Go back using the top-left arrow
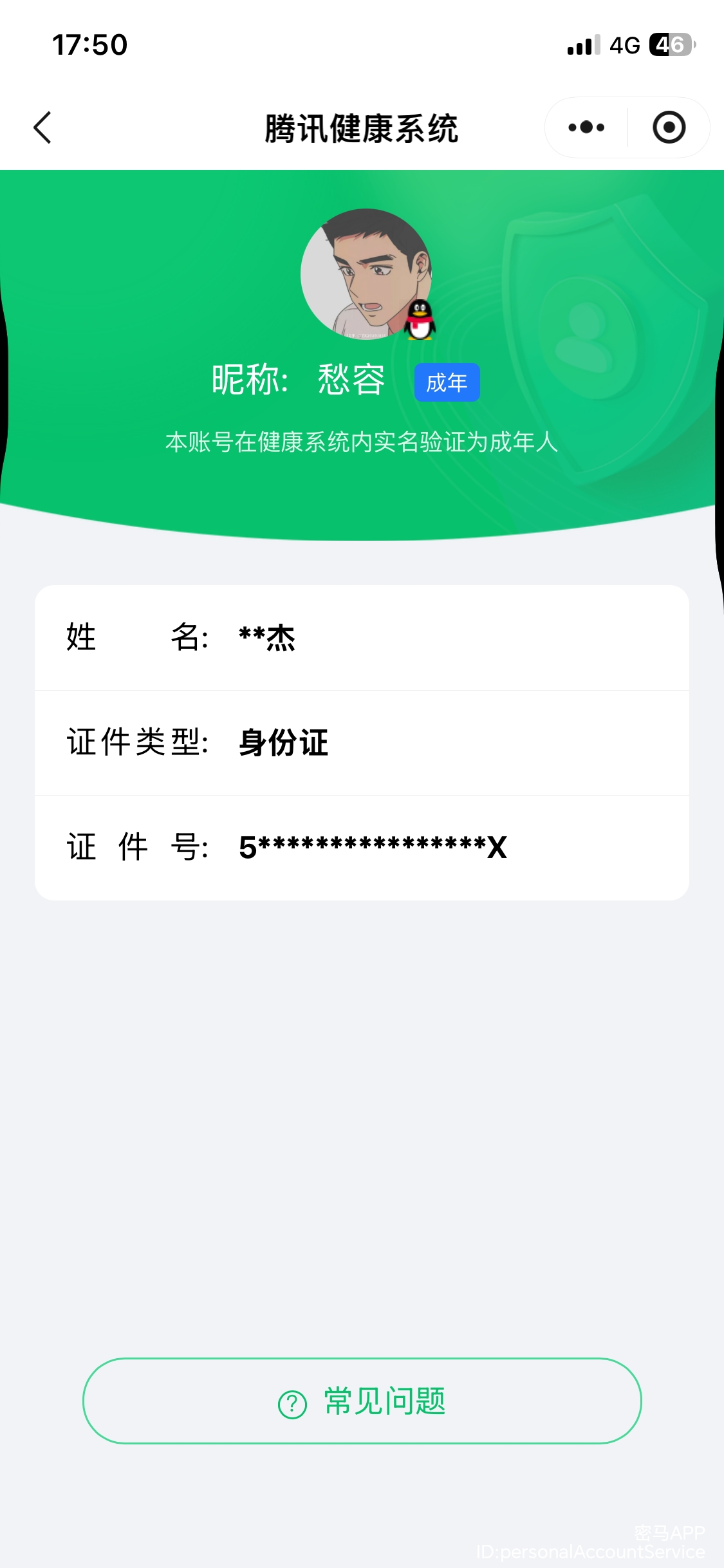 [42, 127]
